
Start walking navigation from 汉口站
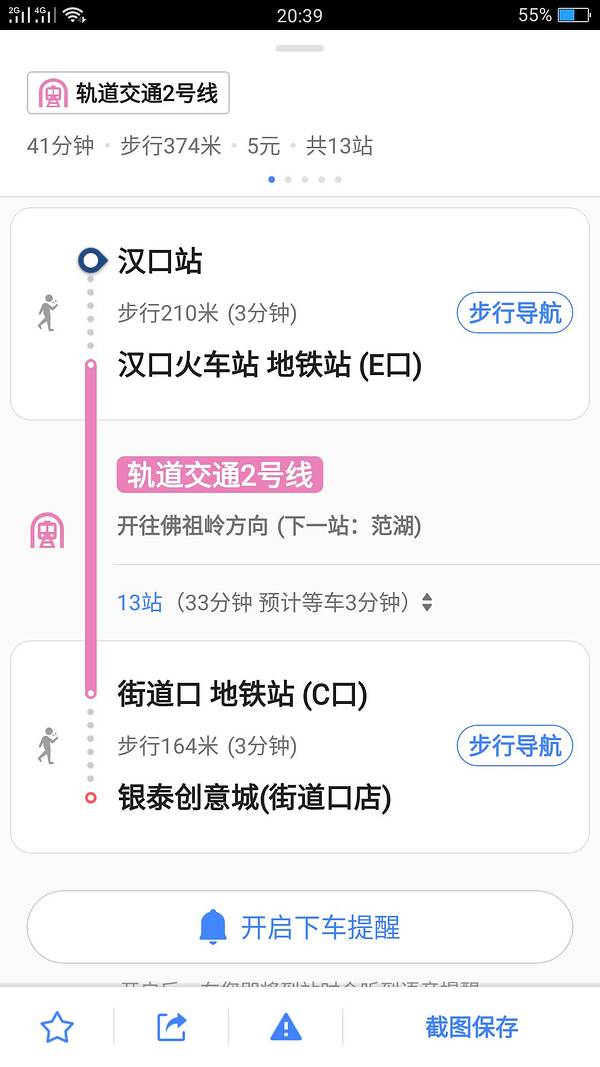(x=515, y=313)
